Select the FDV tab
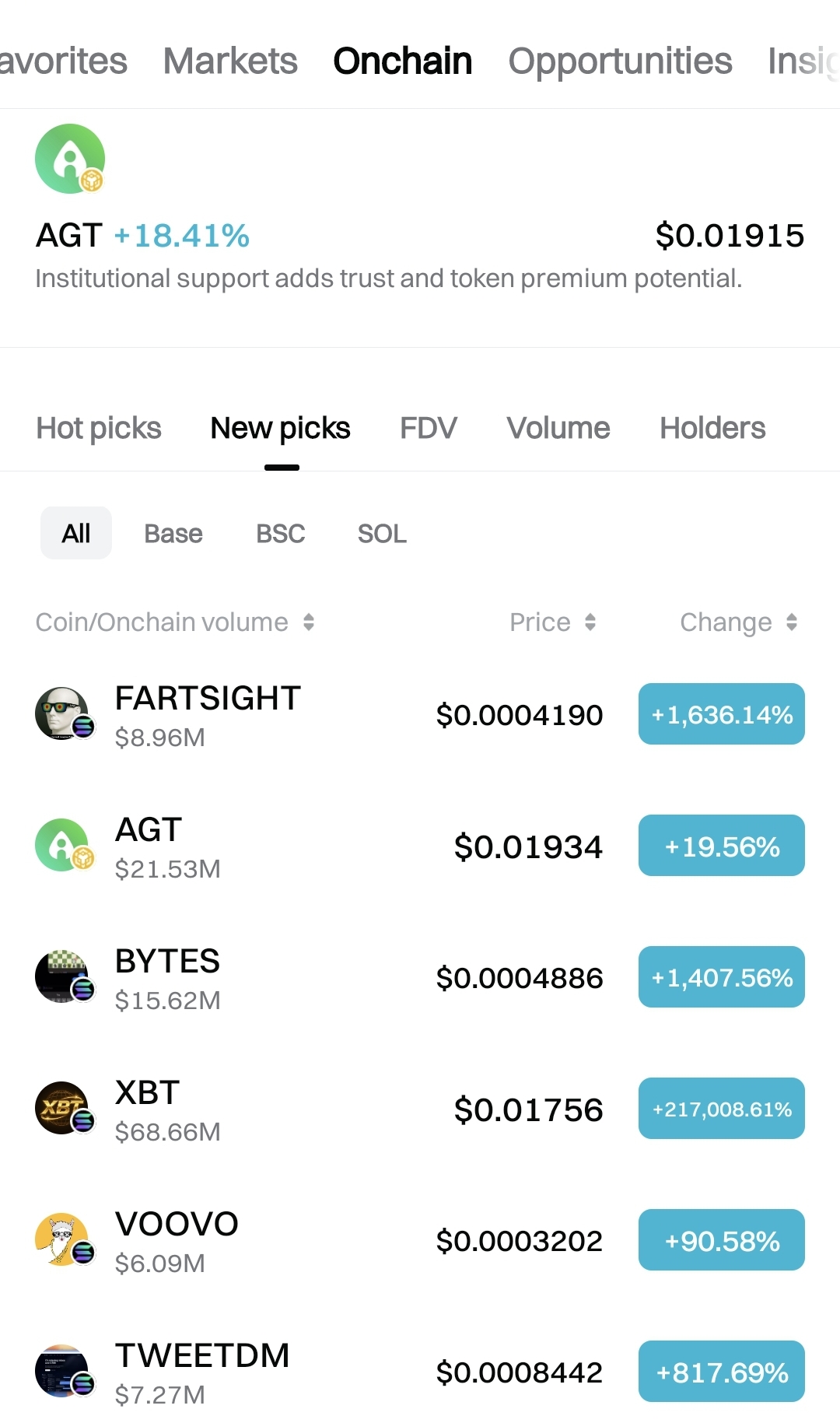Viewport: 840px width, 1423px height. point(428,428)
